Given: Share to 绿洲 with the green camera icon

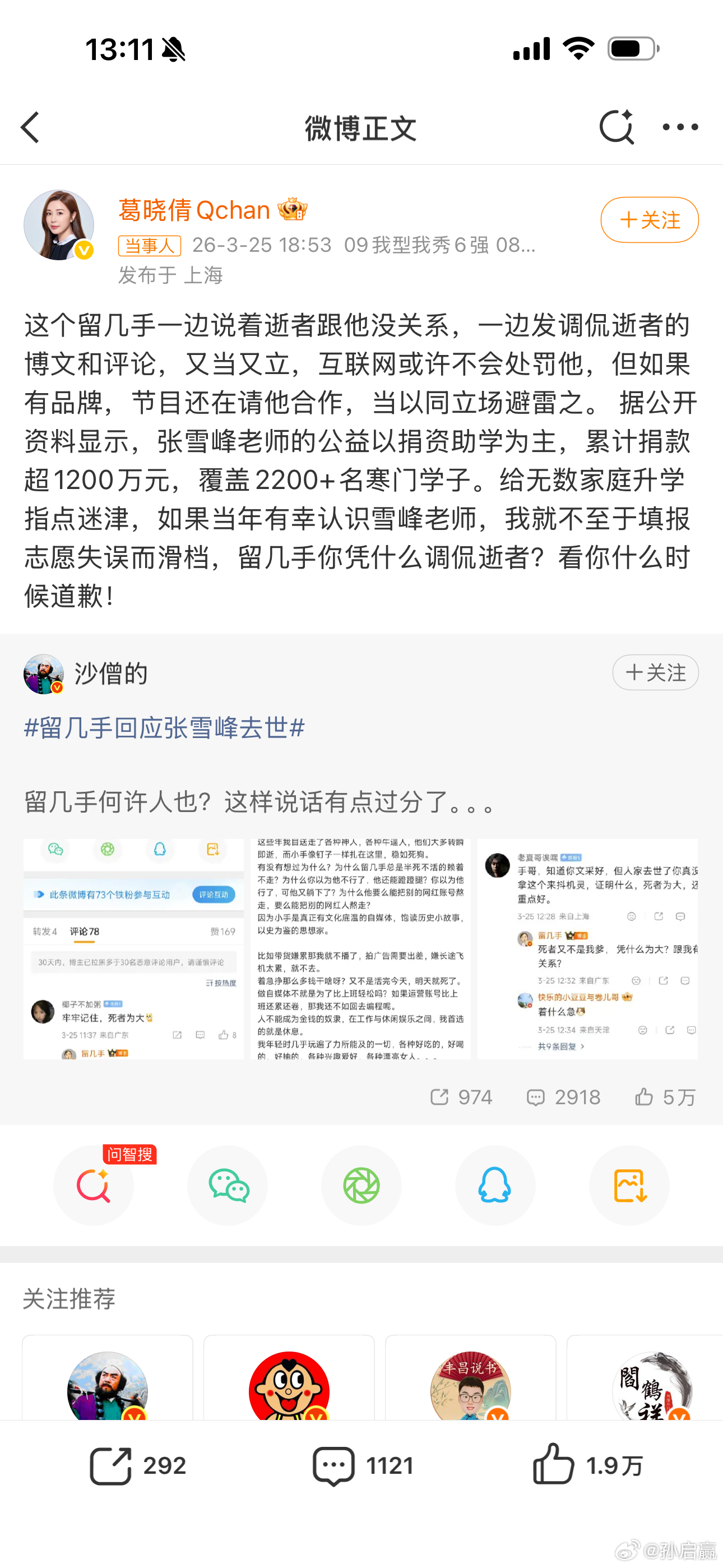Looking at the screenshot, I should tap(361, 1184).
